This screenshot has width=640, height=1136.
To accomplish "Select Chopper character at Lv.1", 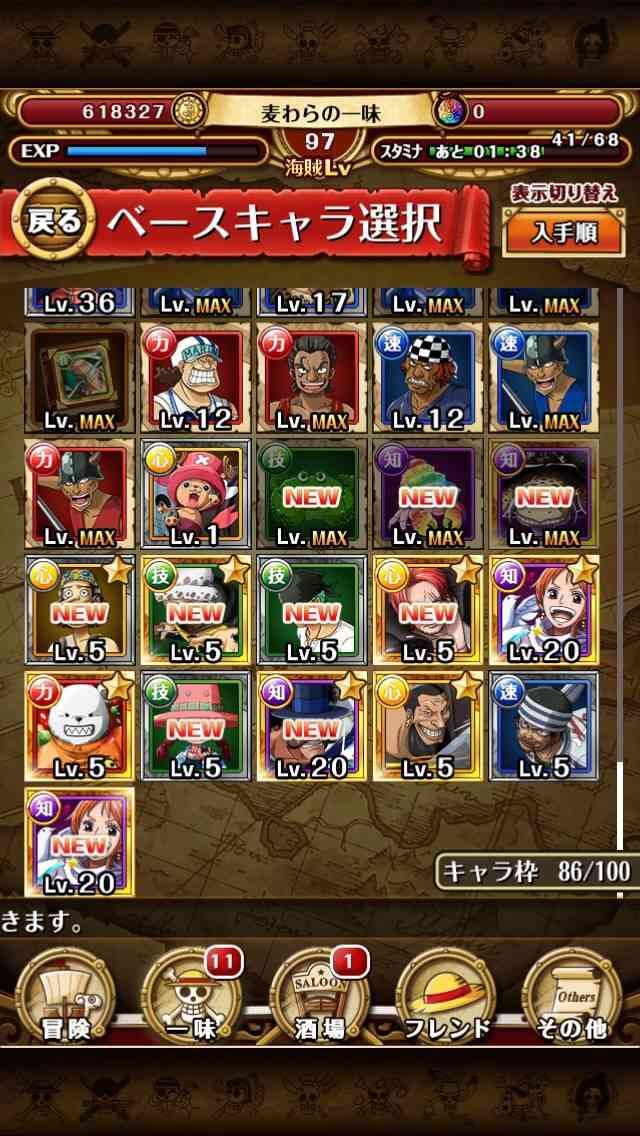I will tap(196, 493).
